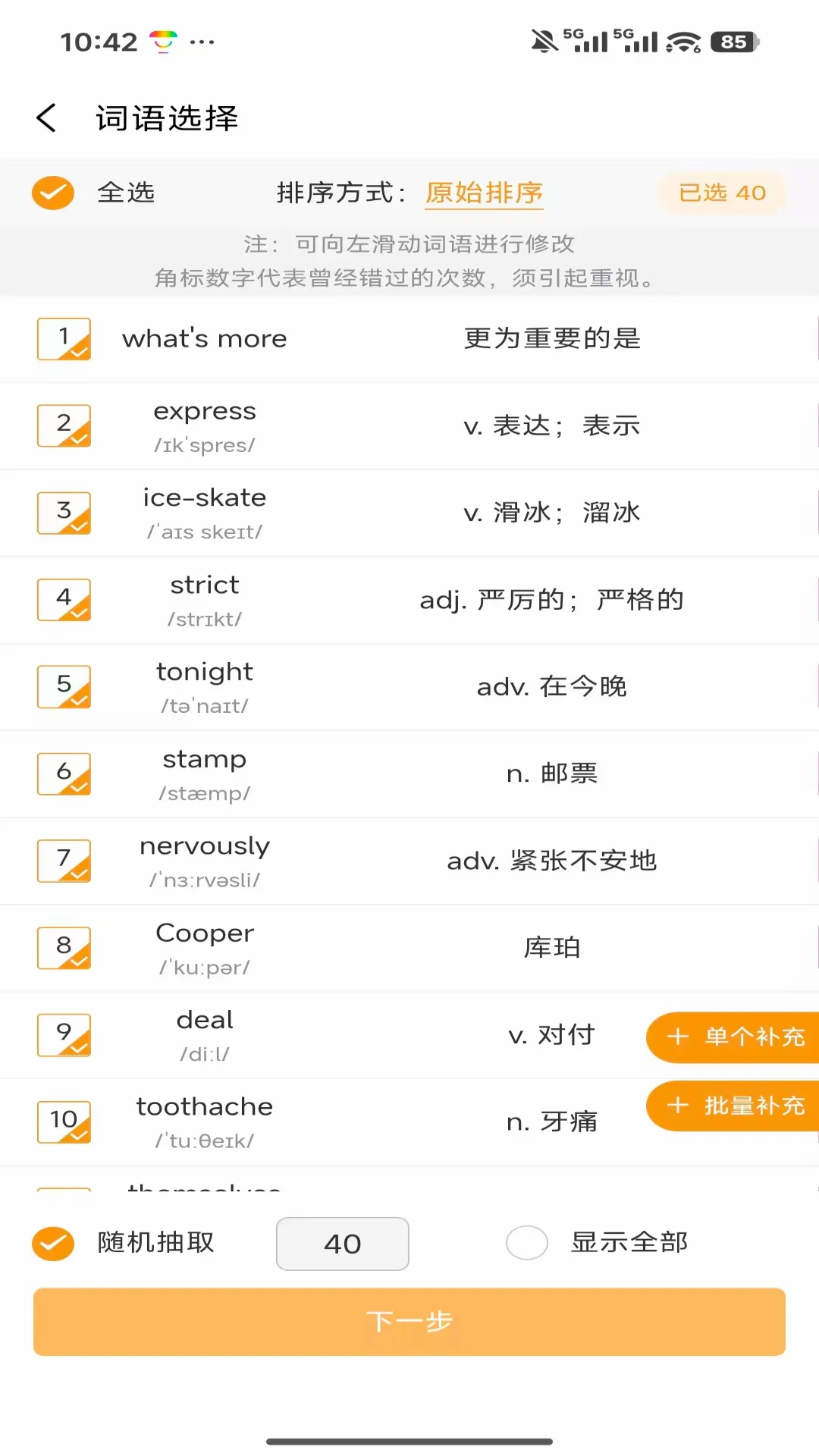Toggle the checkbox next to "strict"
Screen dimensions: 819x1456
(64, 600)
